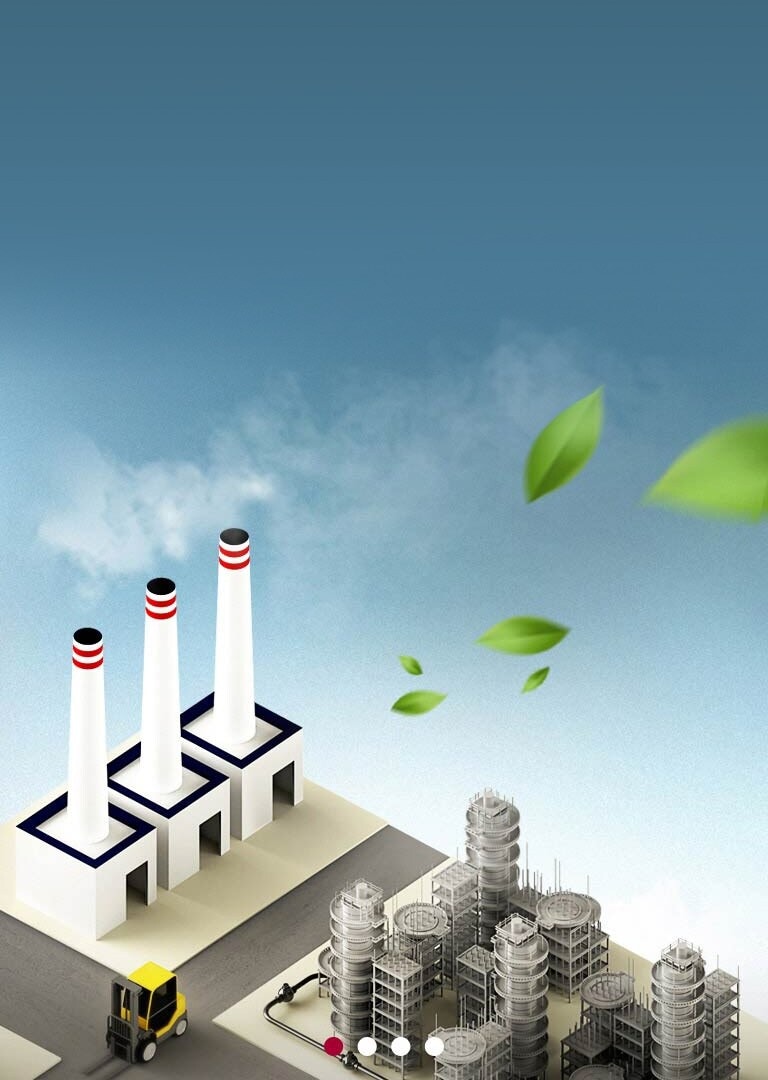This screenshot has height=1080, width=768.
Task: Select the first red page indicator dot
Action: (x=334, y=1046)
